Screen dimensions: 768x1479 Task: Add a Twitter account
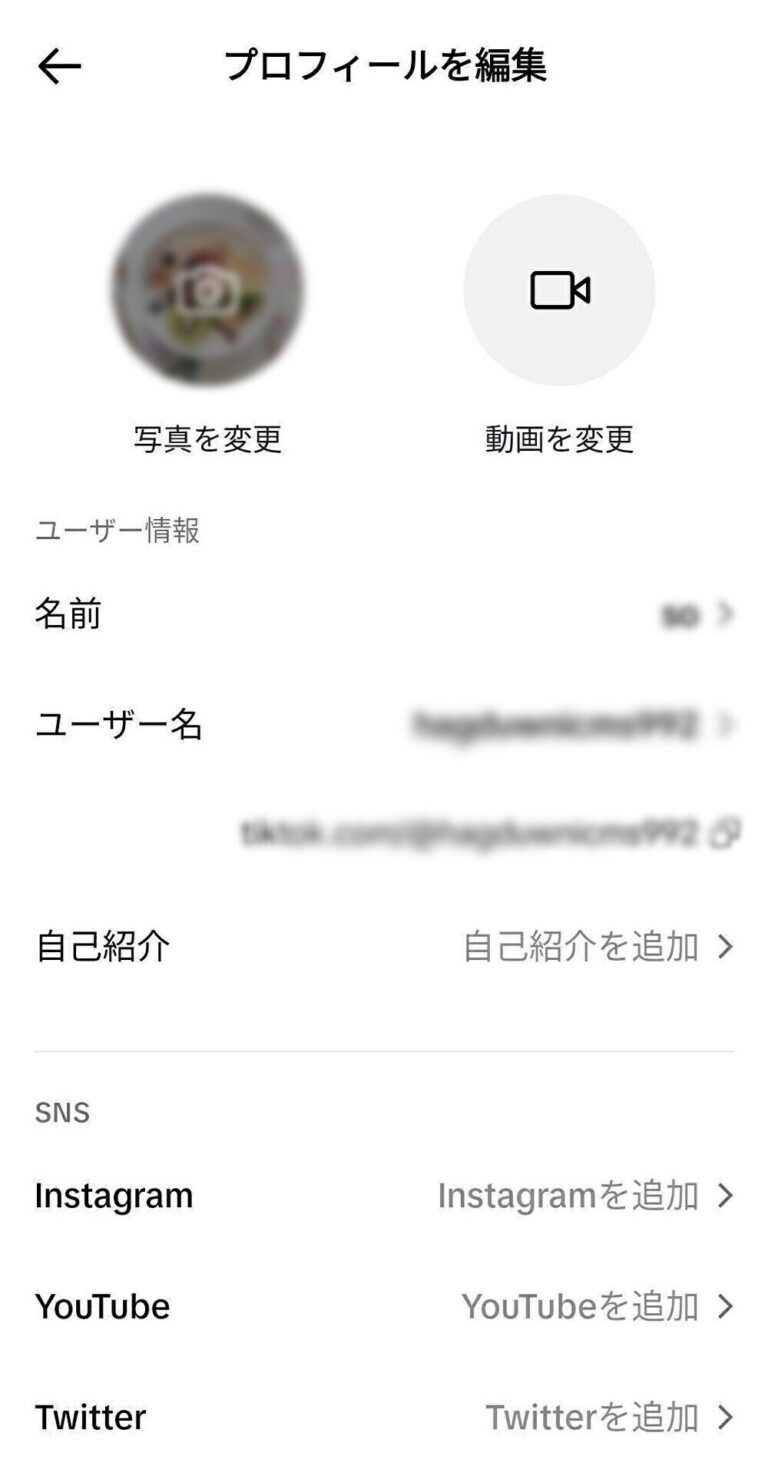[384, 1417]
